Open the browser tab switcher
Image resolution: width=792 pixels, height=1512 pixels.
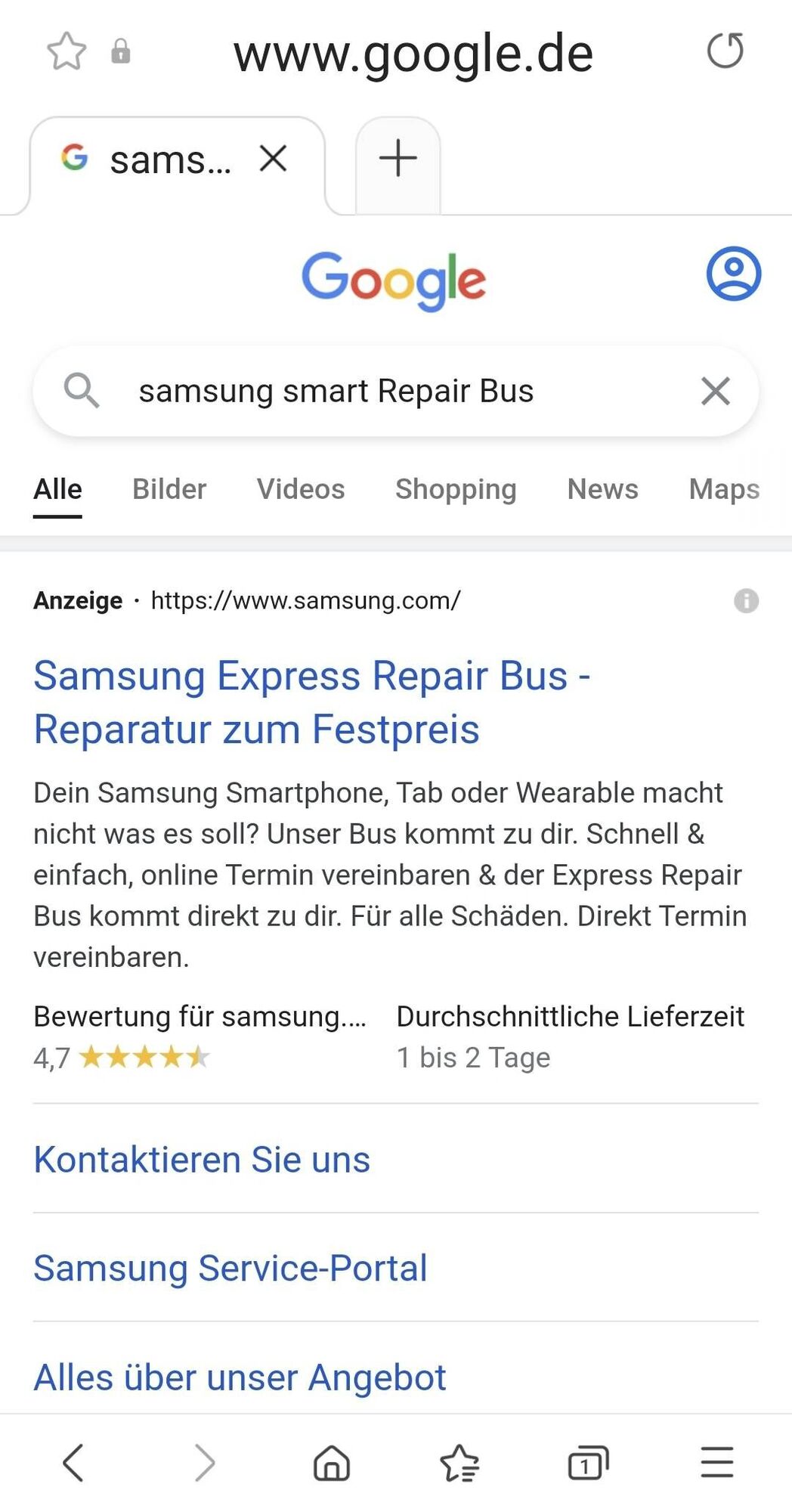(x=587, y=1462)
